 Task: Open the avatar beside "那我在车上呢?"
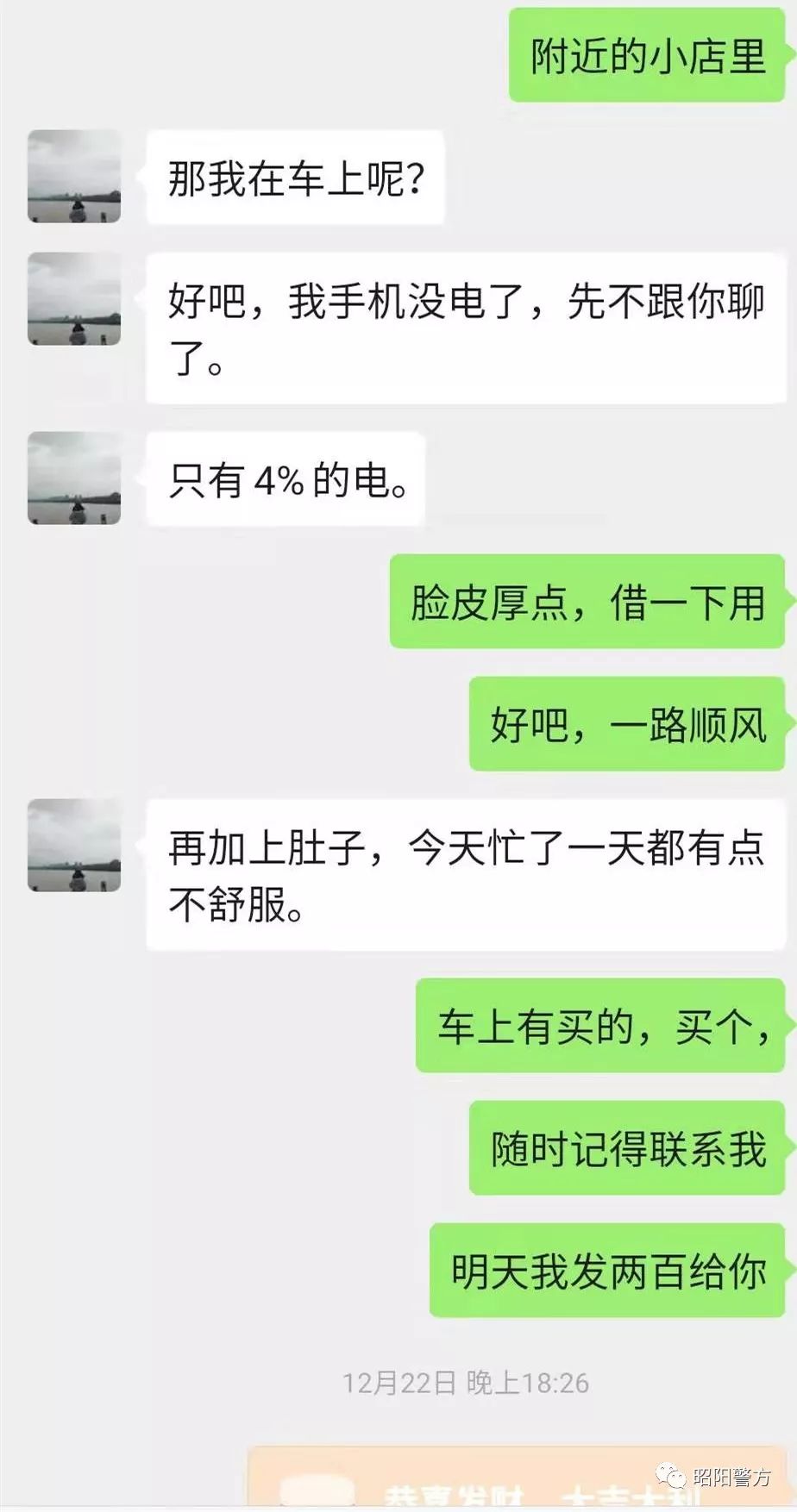coord(74,177)
